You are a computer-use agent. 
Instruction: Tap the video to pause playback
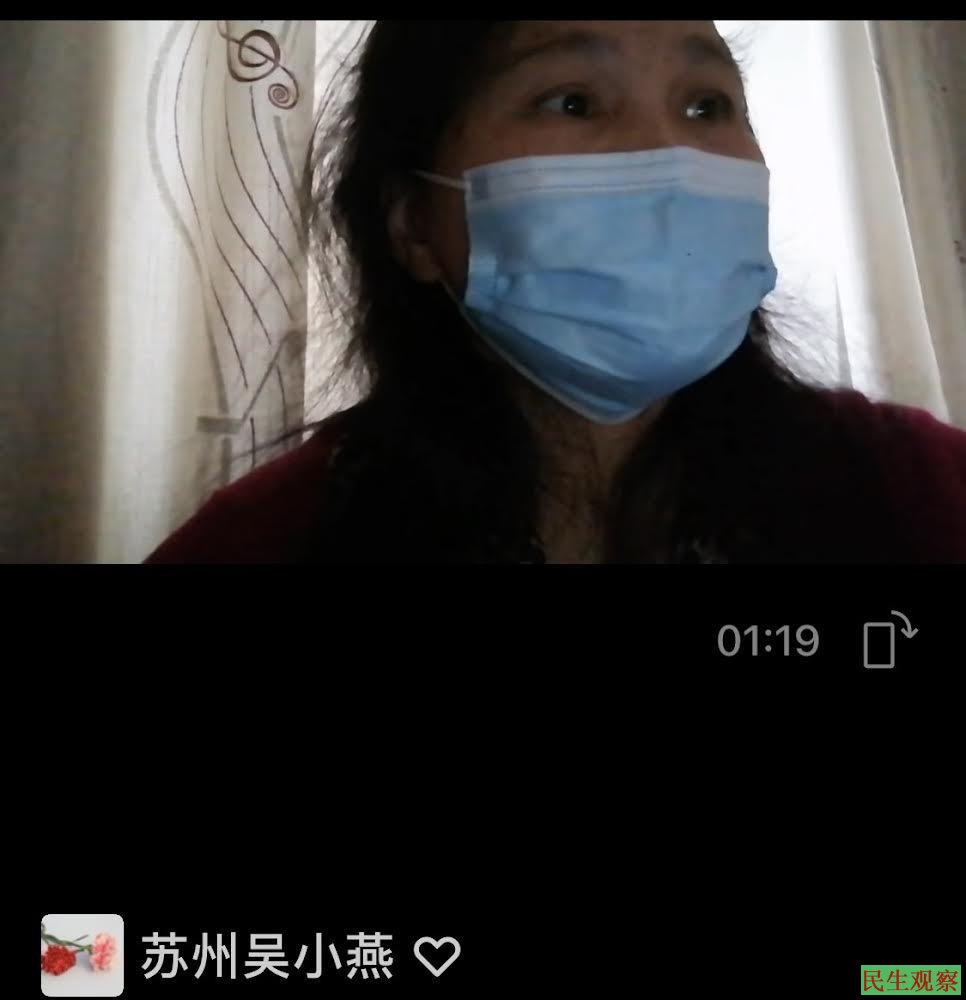(x=483, y=292)
